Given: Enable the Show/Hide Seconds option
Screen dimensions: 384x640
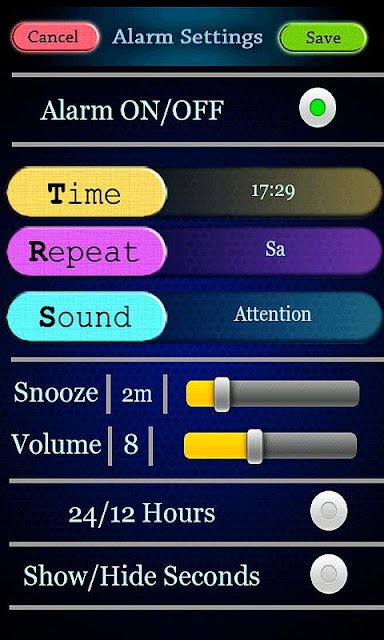Looking at the screenshot, I should 329,574.
